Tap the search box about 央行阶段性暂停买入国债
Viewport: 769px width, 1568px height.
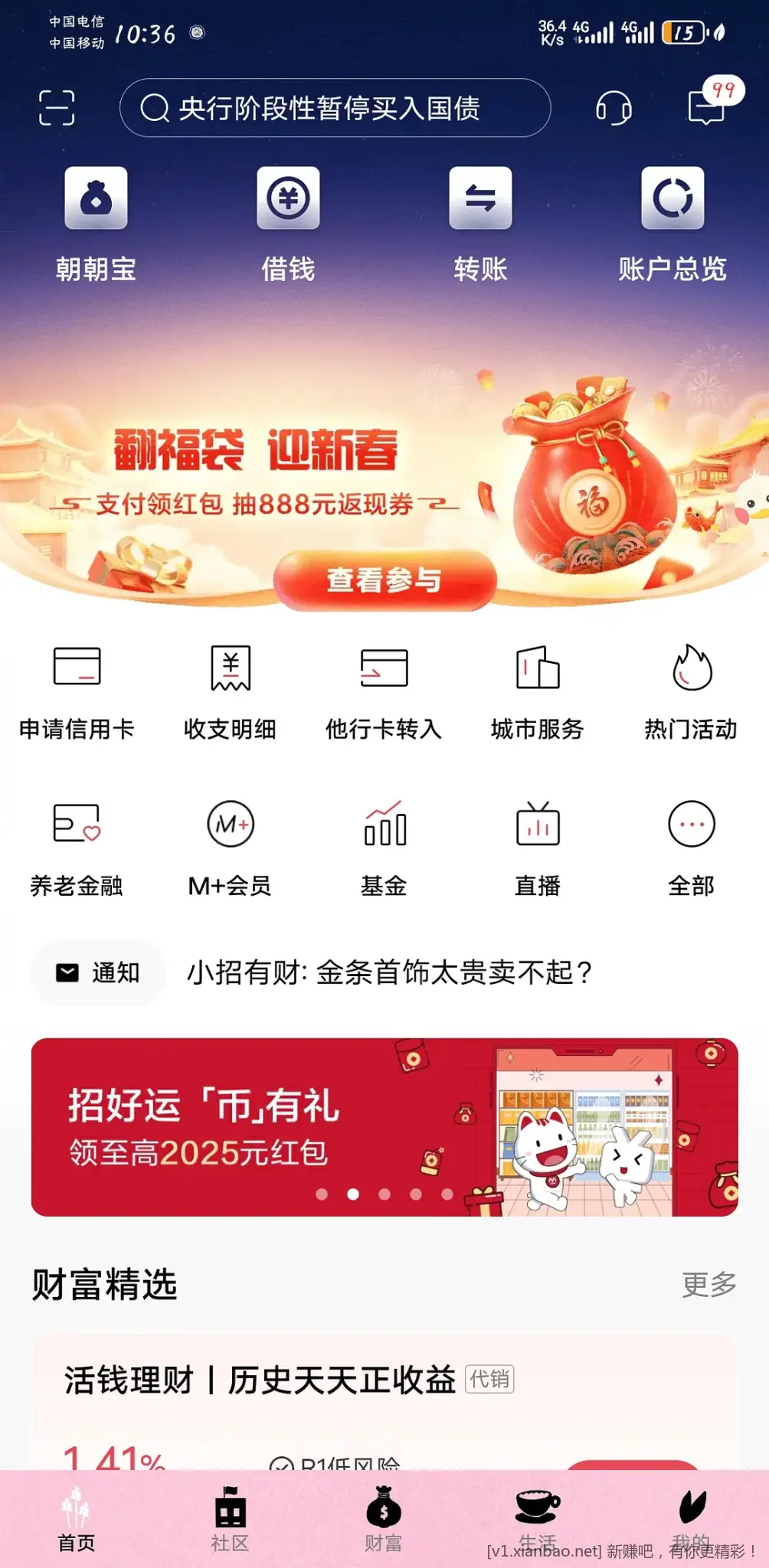335,108
